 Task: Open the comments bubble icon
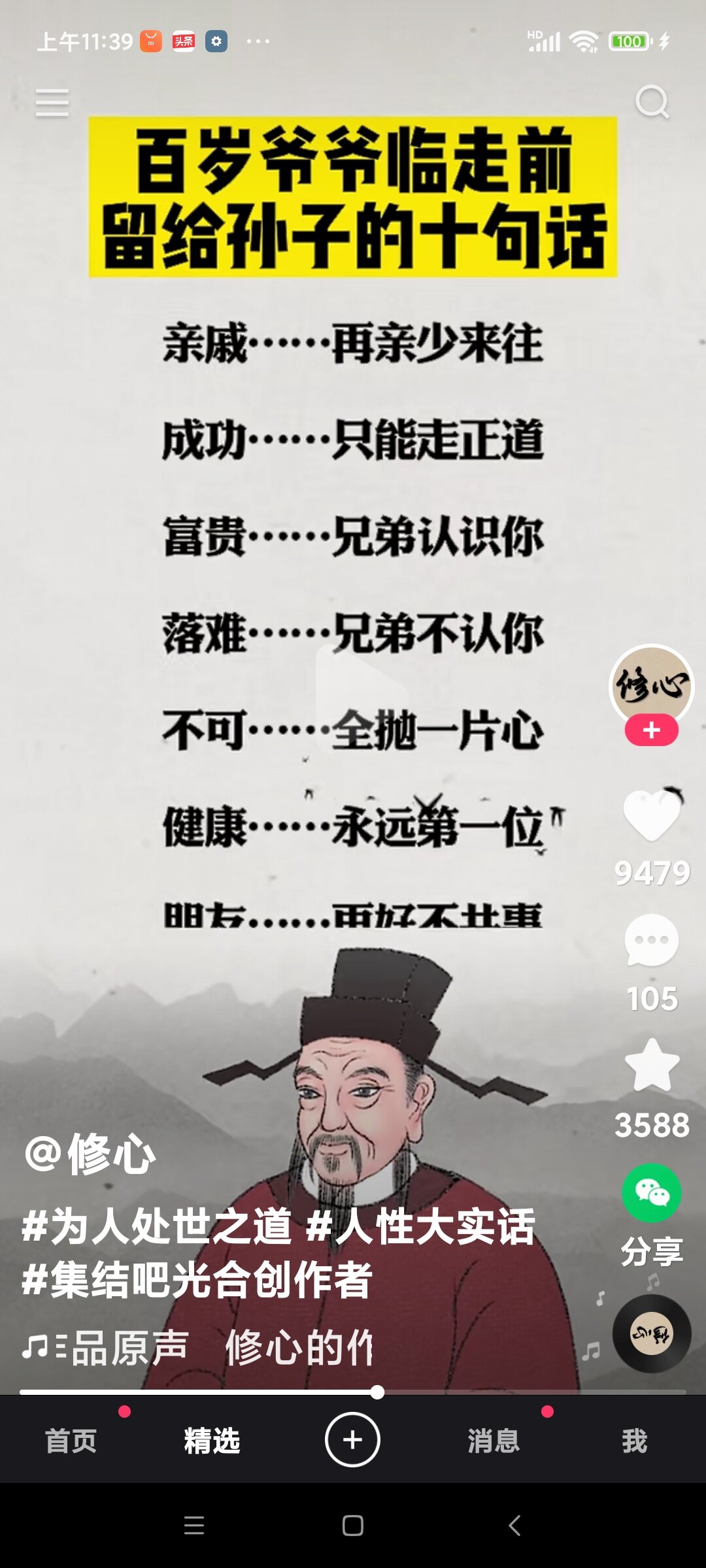click(652, 941)
